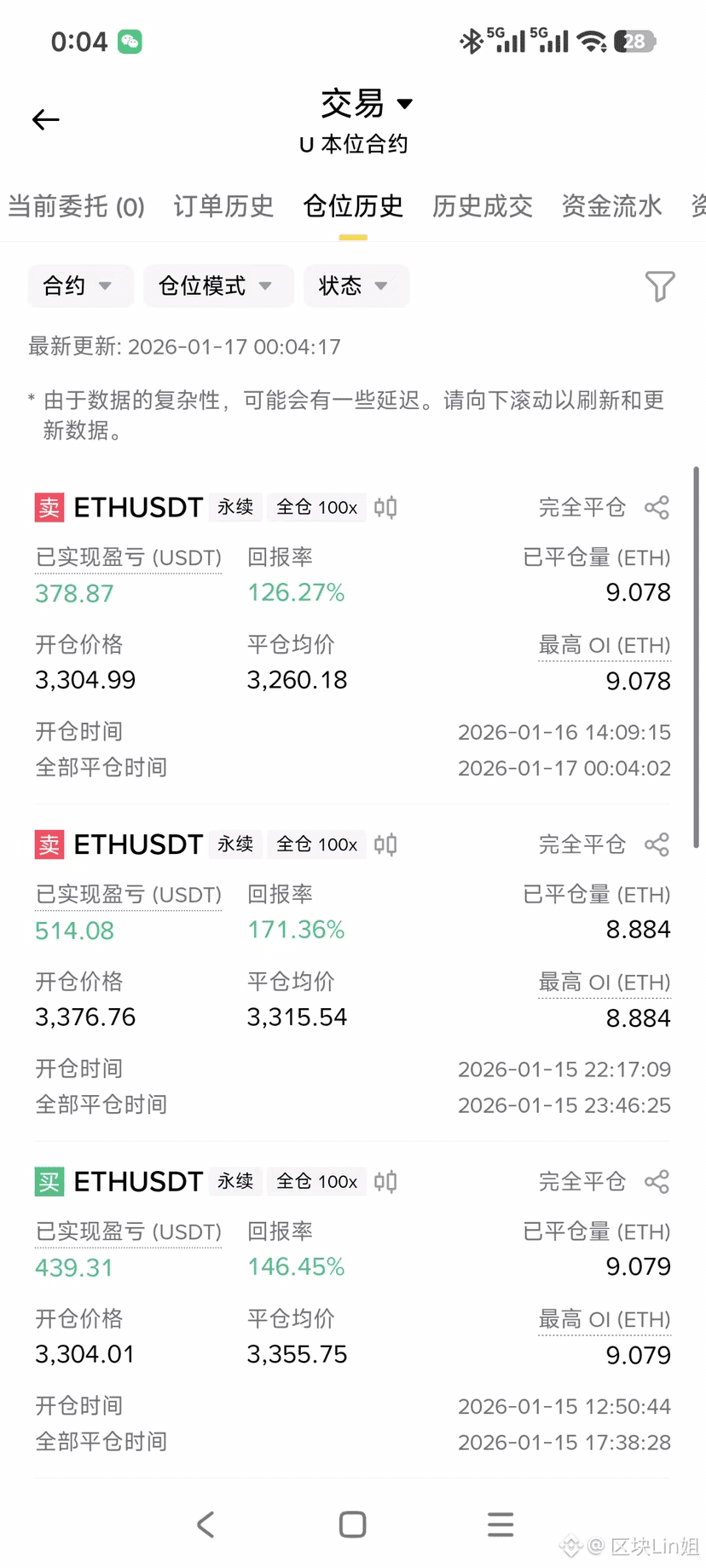This screenshot has width=706, height=1568.
Task: Open the 状态 filter dropdown
Action: point(356,286)
